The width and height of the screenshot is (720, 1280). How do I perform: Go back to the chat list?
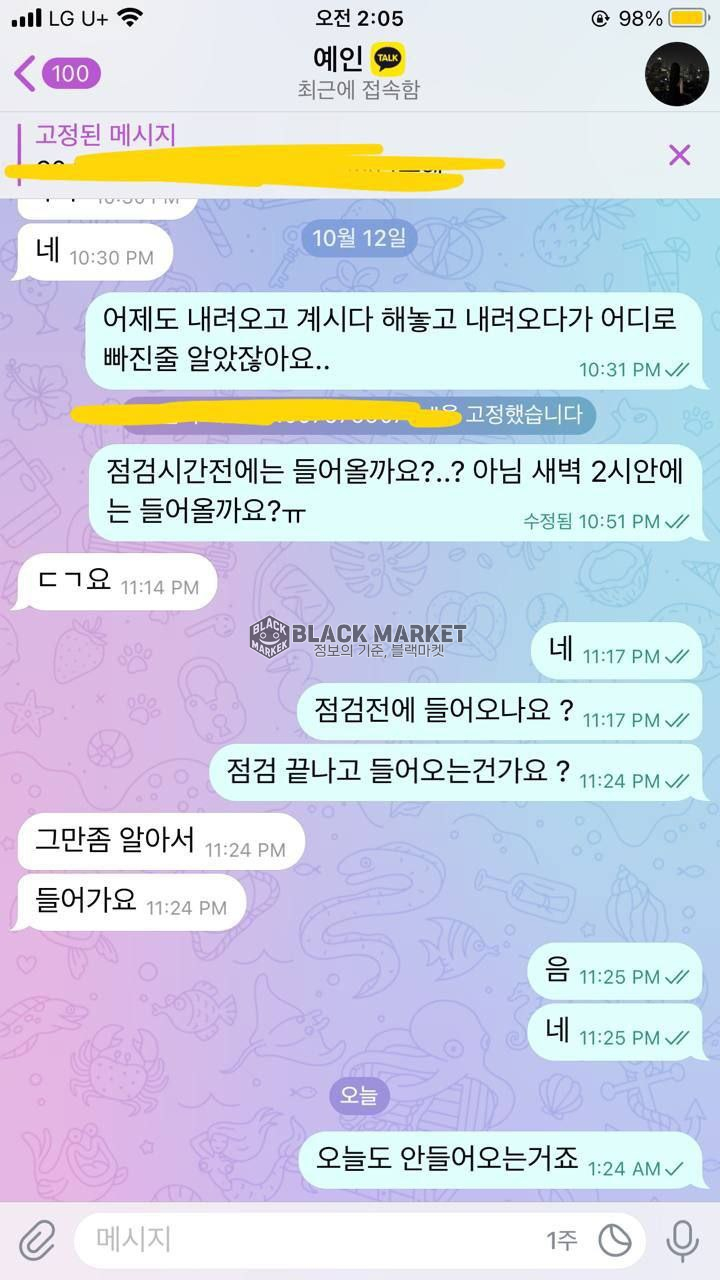tap(55, 73)
